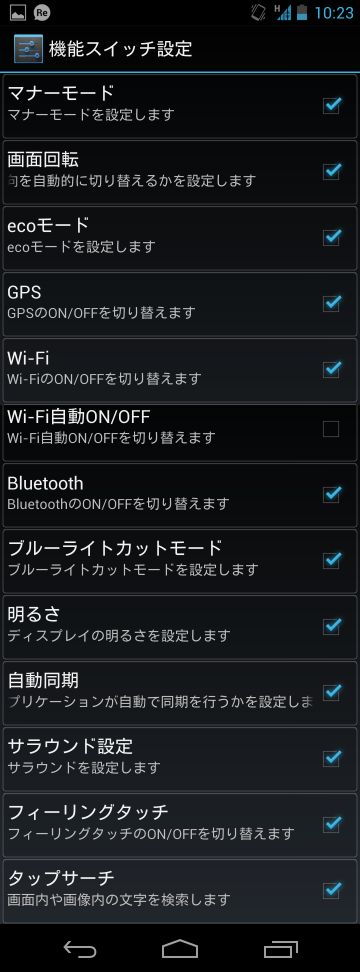Toggle the 画面回転 checkbox
This screenshot has width=360, height=972.
tap(331, 171)
